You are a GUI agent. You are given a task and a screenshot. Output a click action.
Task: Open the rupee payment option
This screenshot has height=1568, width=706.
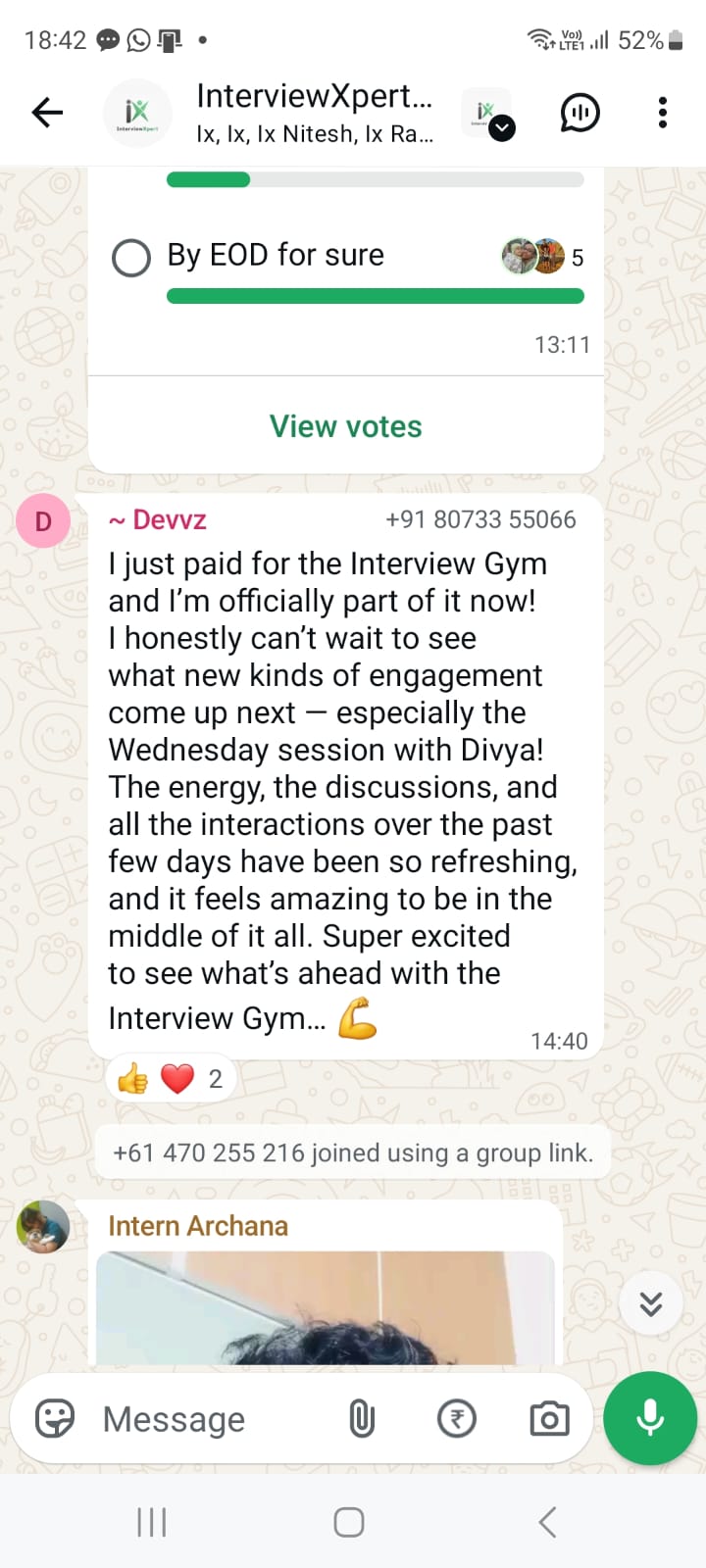[x=456, y=1419]
